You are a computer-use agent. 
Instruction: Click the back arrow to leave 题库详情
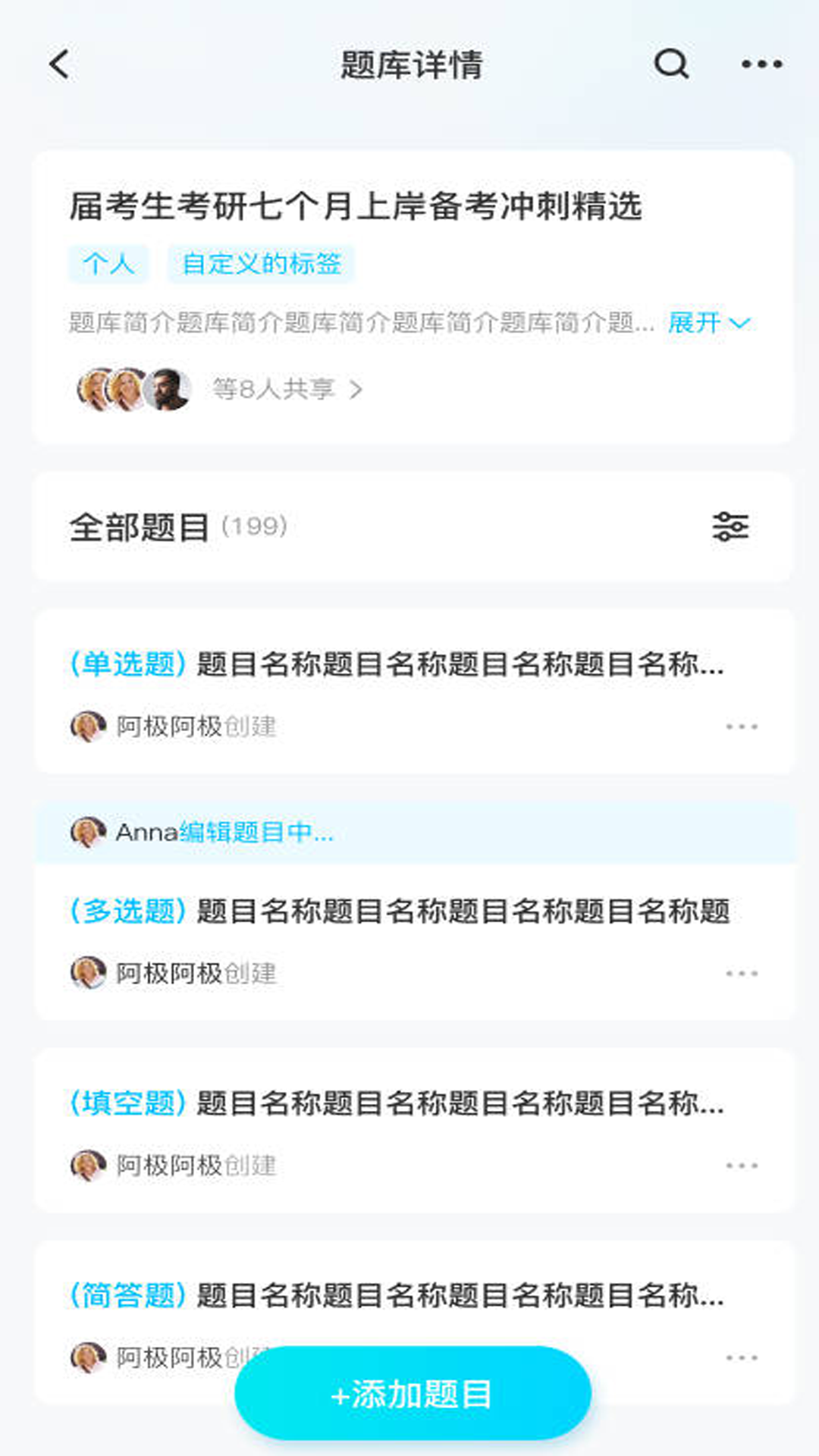click(x=58, y=66)
